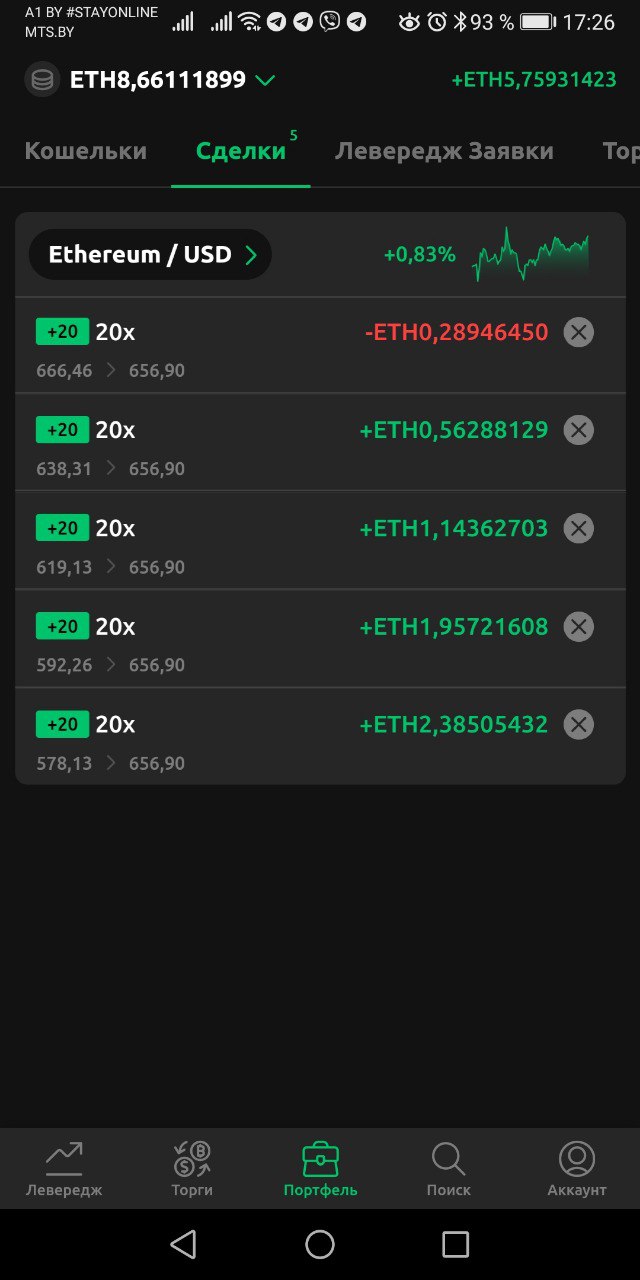This screenshot has height=1280, width=640.
Task: Close the trade showing +ETH1,95721608
Action: coord(578,627)
